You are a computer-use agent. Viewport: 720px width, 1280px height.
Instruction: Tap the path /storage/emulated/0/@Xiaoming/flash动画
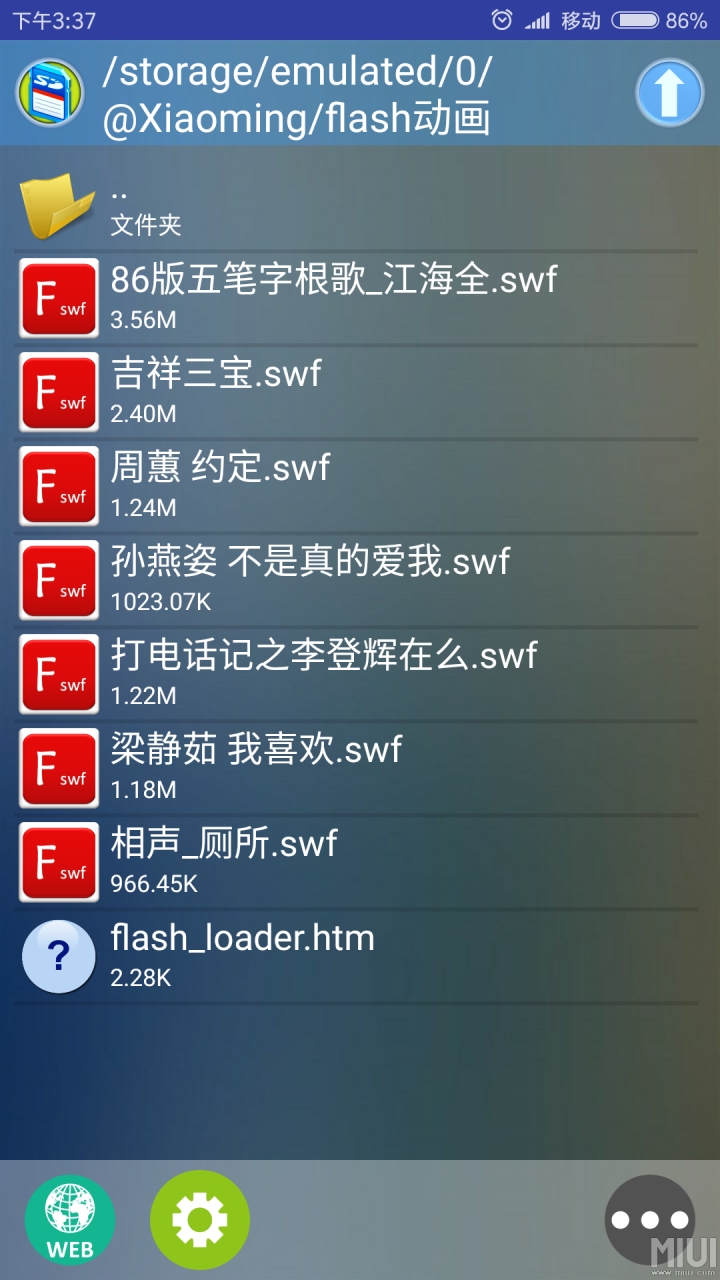[x=300, y=95]
